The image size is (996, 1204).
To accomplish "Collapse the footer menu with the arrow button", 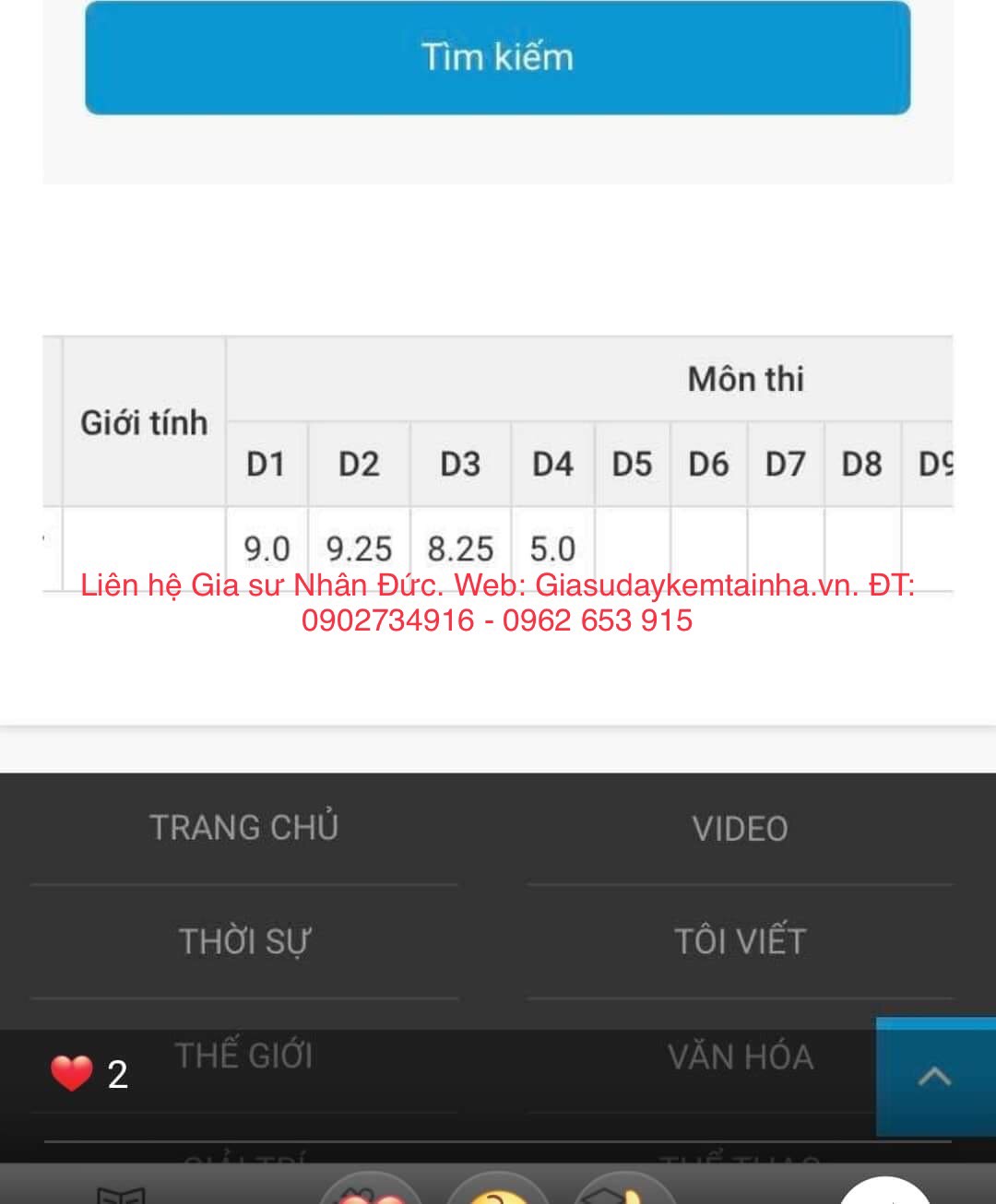I will pyautogui.click(x=935, y=1075).
